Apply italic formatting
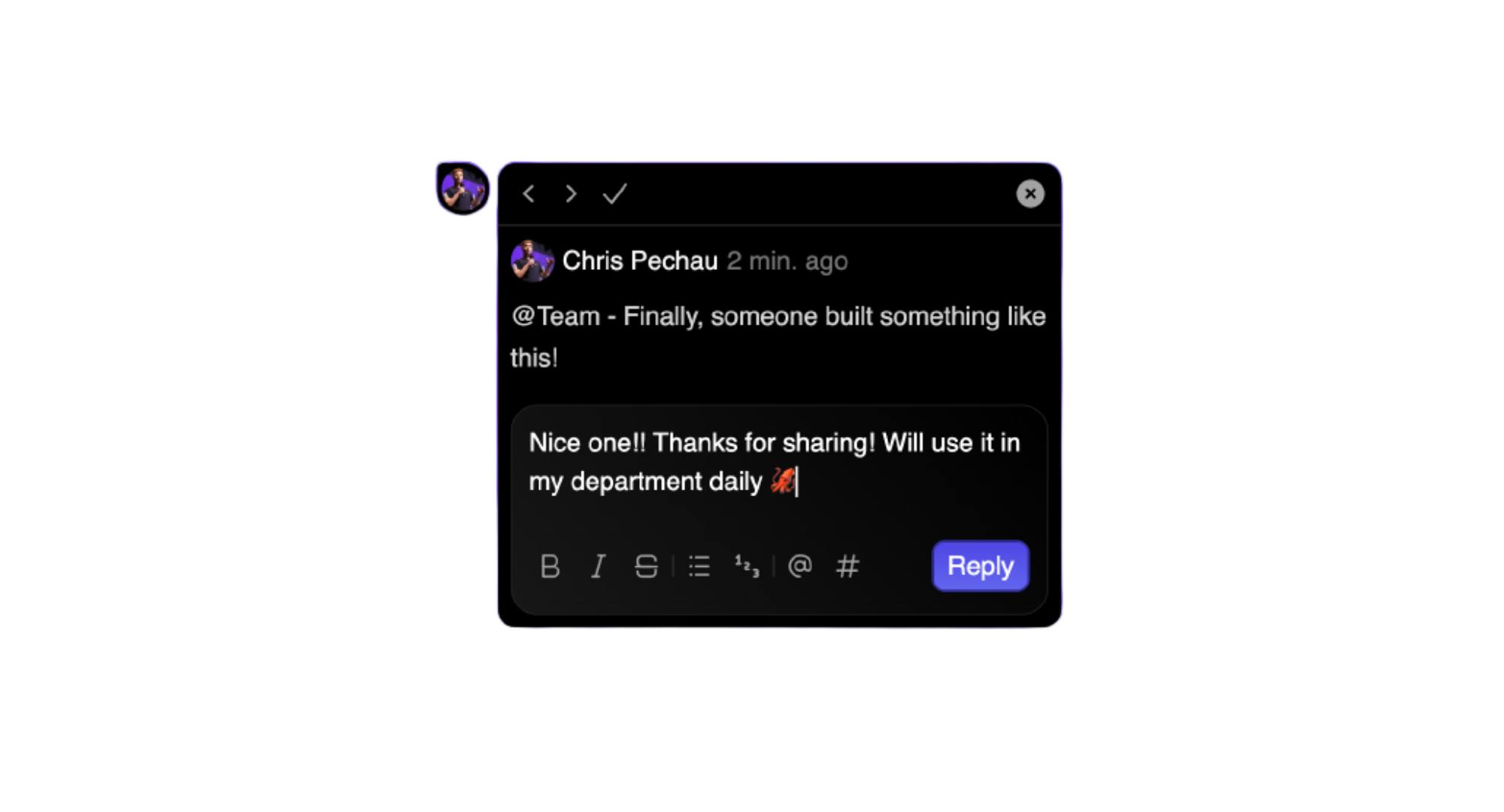The width and height of the screenshot is (1504, 812). (598, 566)
